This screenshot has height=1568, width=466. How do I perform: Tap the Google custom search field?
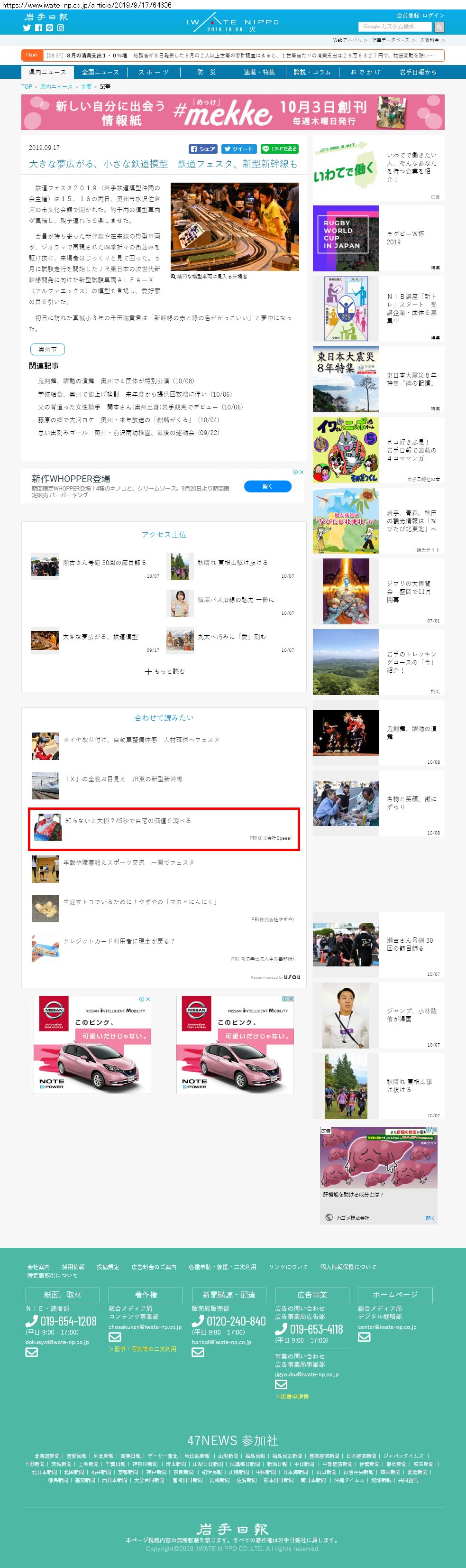tap(394, 27)
